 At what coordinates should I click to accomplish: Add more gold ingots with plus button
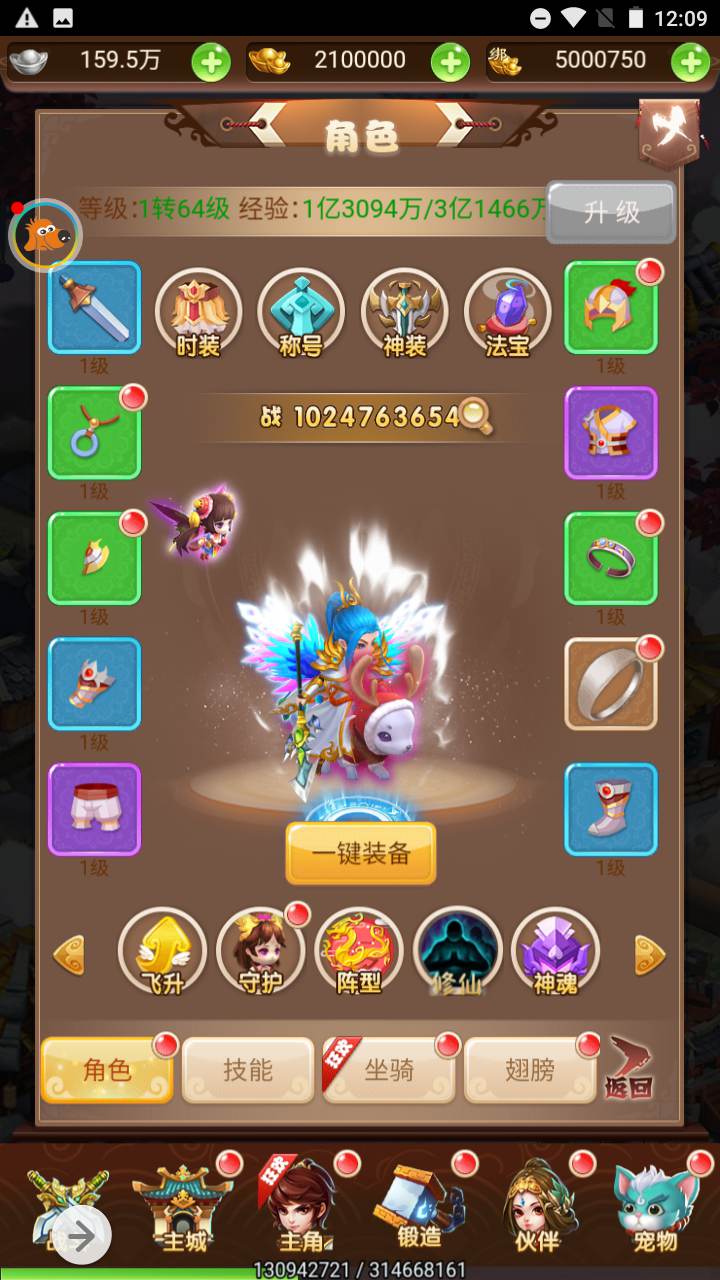point(450,62)
